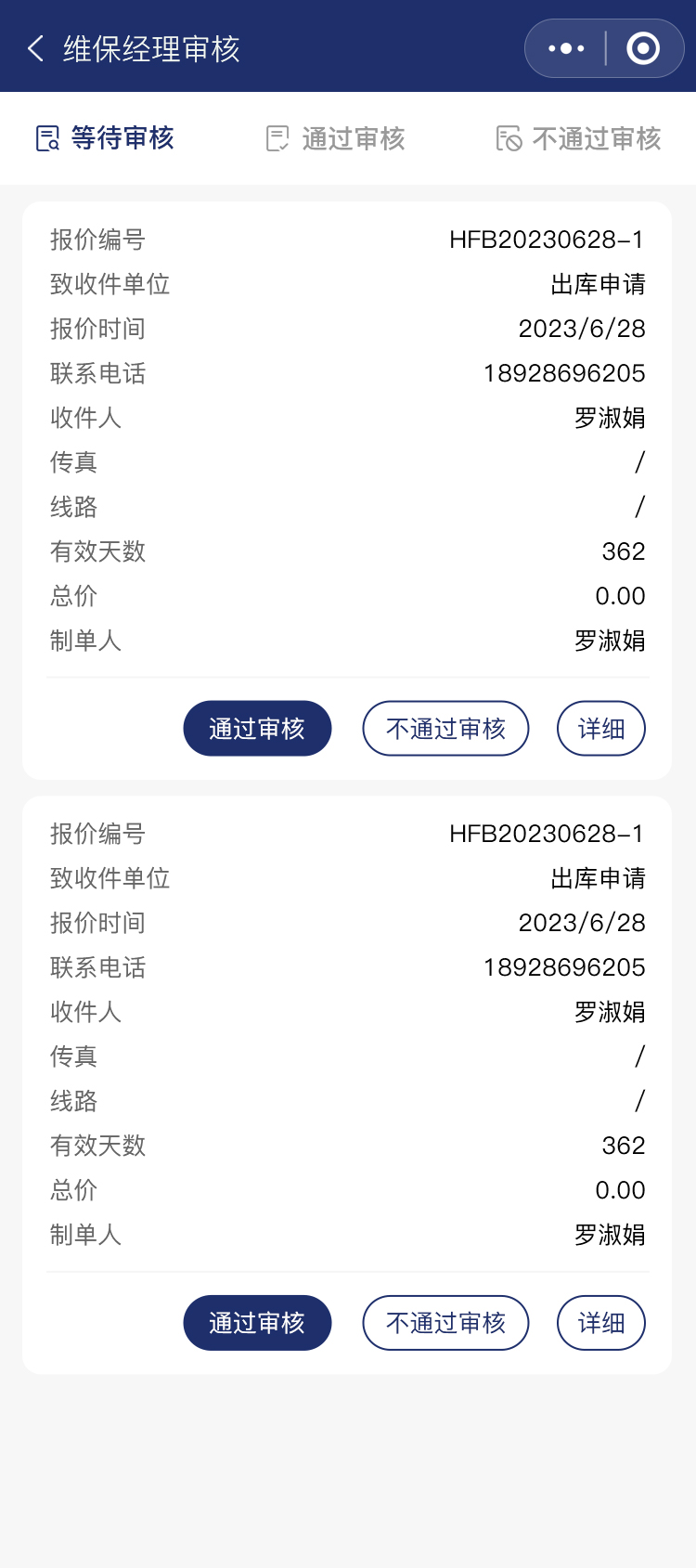Reject the second quotation via 不通过审核 button
This screenshot has height=1568, width=696.
point(445,1323)
